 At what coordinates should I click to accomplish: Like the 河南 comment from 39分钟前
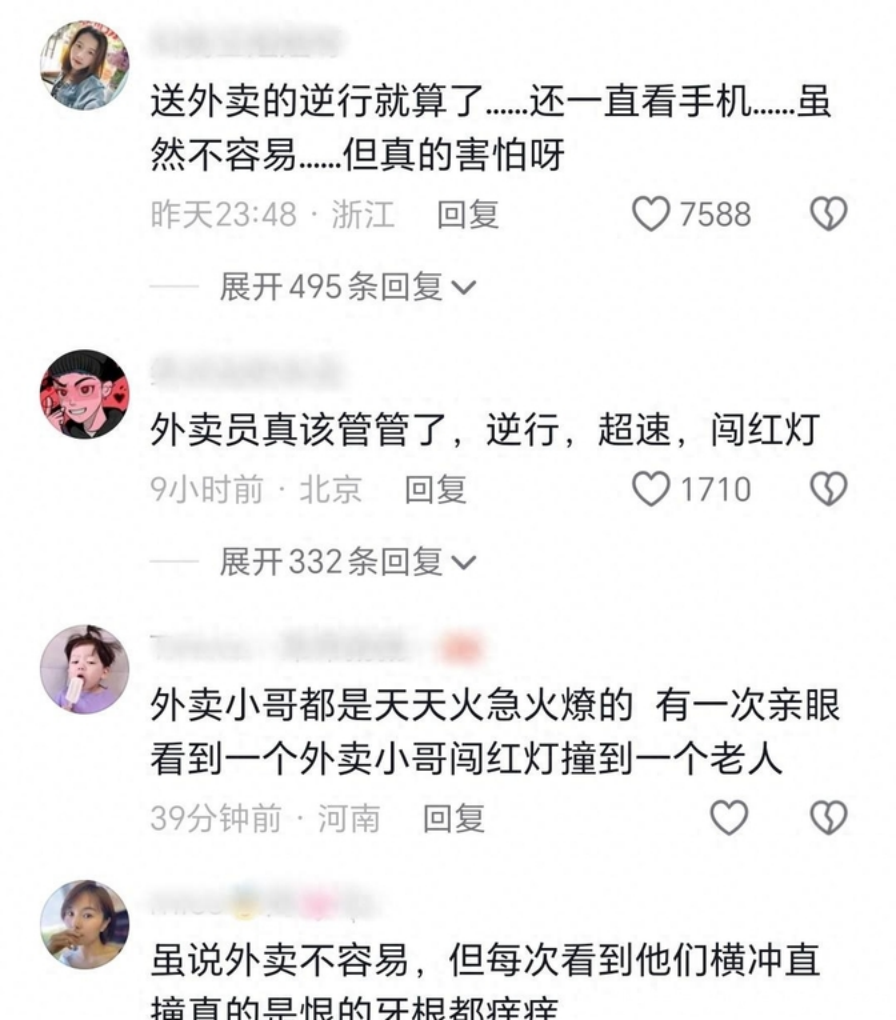pyautogui.click(x=728, y=818)
